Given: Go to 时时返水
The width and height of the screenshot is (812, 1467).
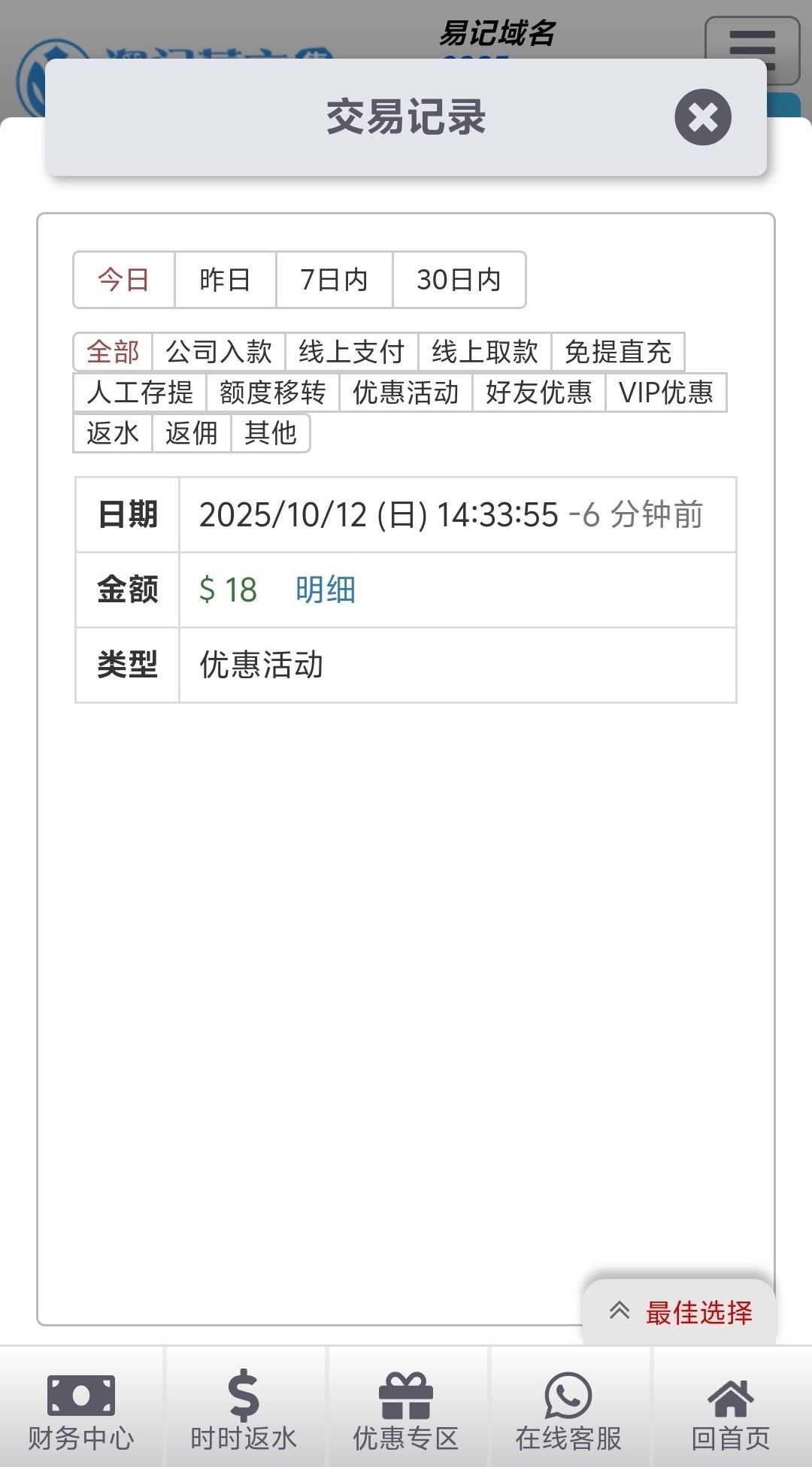Looking at the screenshot, I should [x=244, y=1408].
